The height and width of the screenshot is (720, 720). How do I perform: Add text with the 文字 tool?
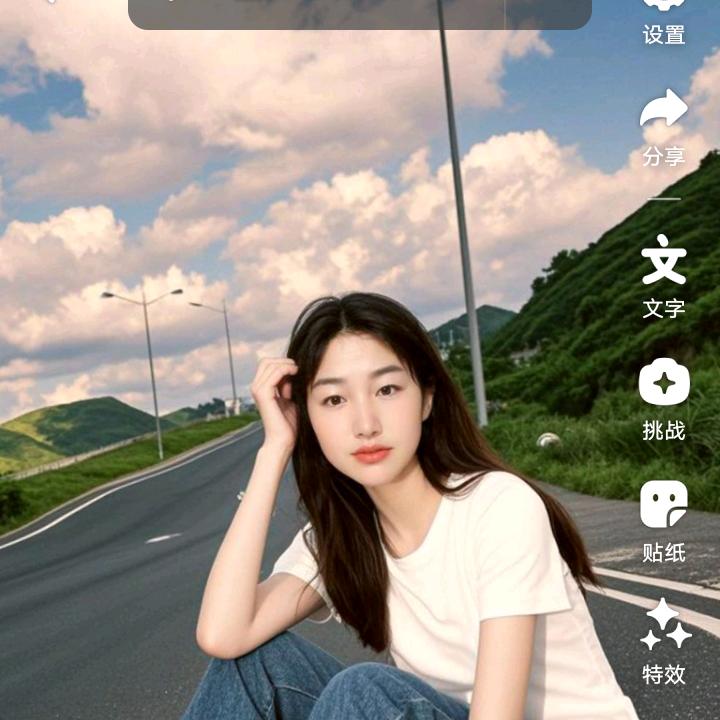(664, 275)
